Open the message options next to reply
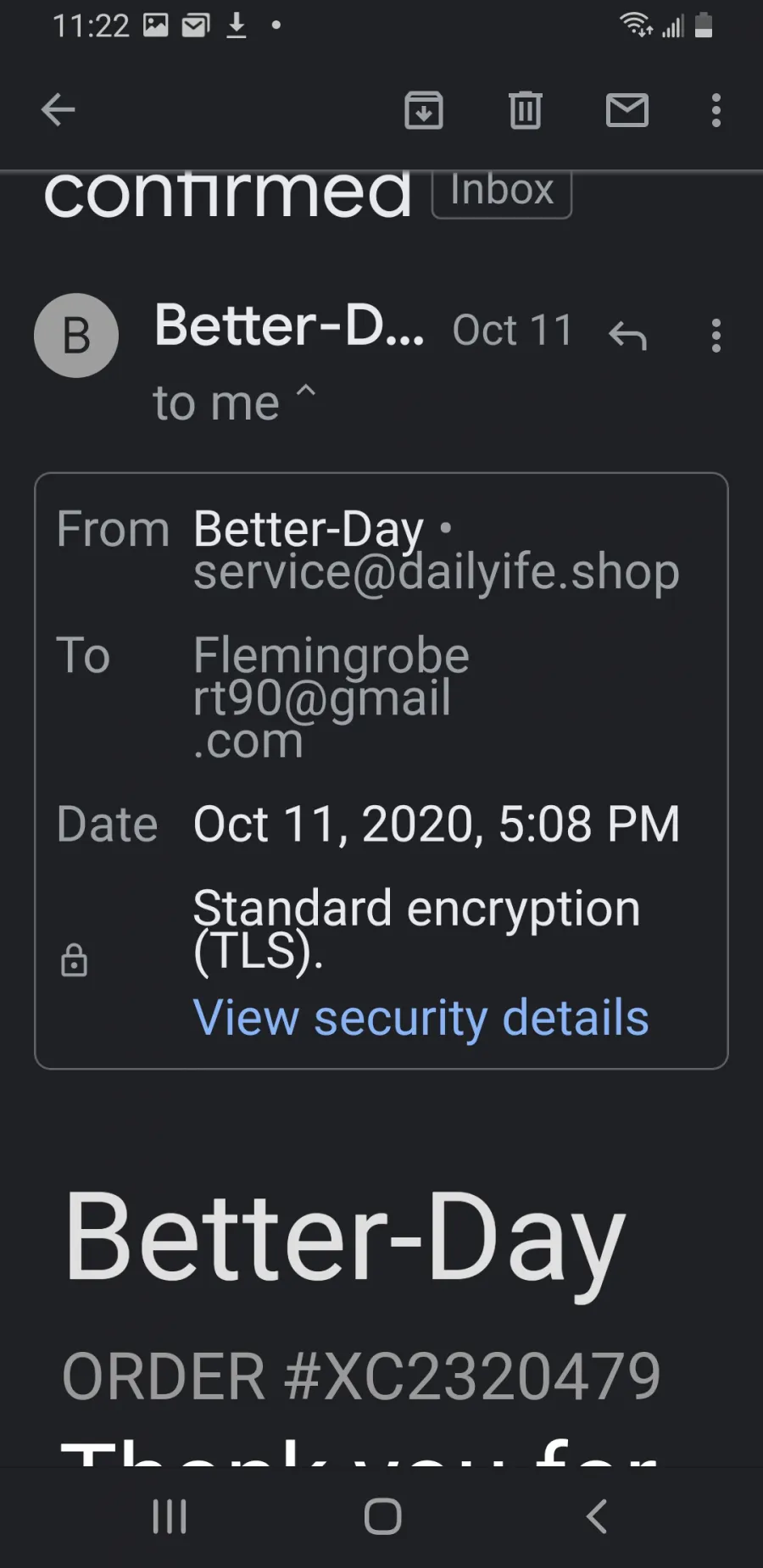 pos(716,336)
